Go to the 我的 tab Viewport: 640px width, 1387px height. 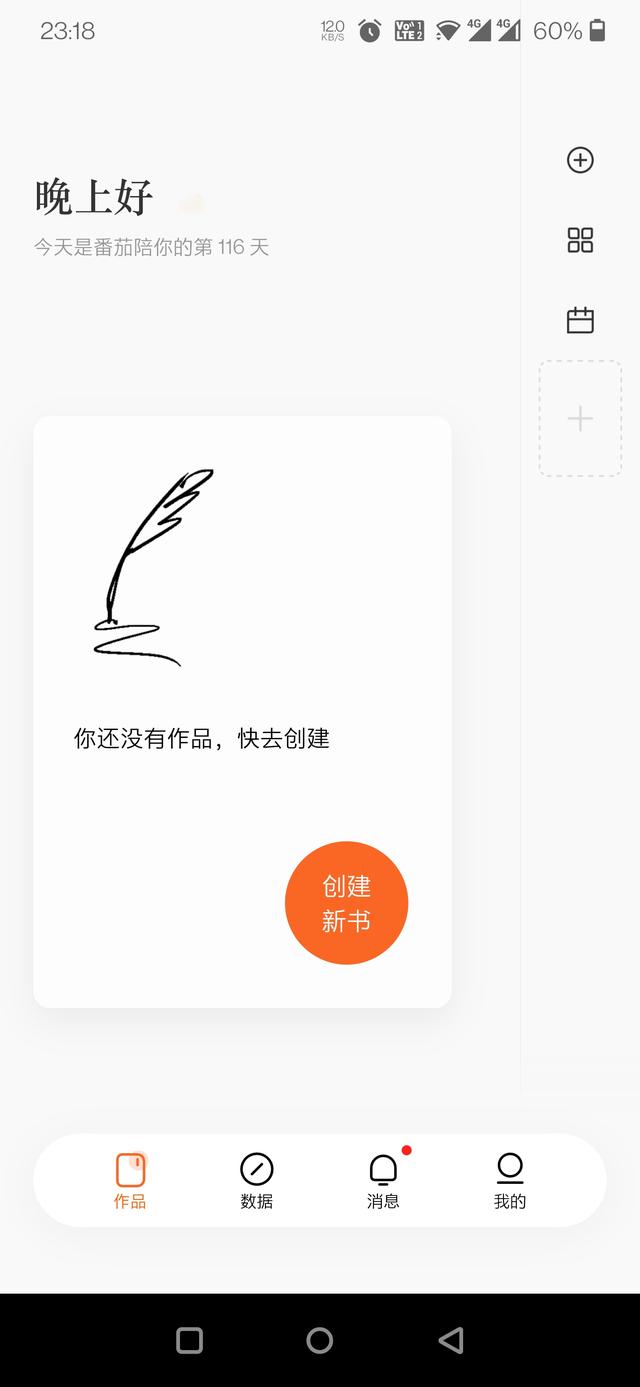[x=510, y=1180]
